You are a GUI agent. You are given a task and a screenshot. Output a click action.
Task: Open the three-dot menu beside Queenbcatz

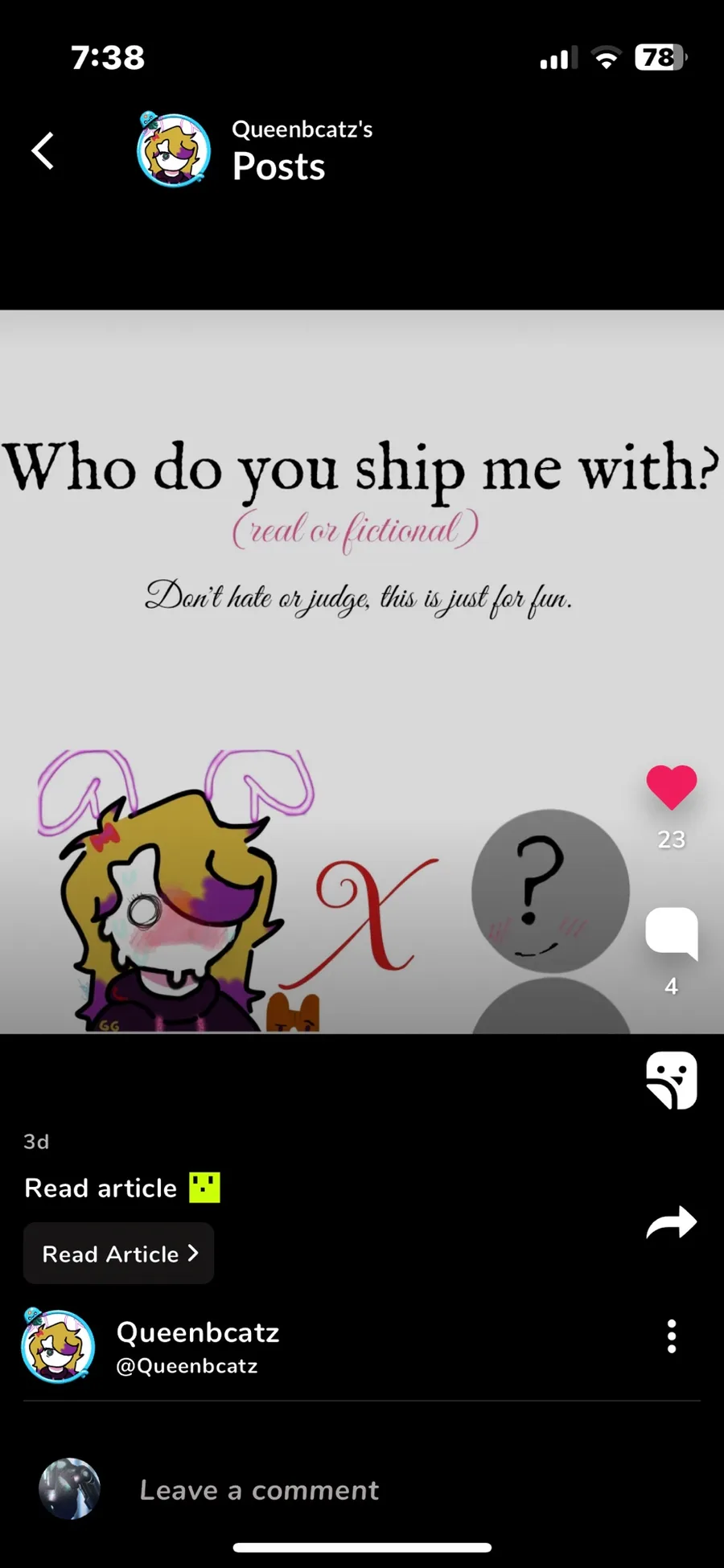[x=671, y=1337]
